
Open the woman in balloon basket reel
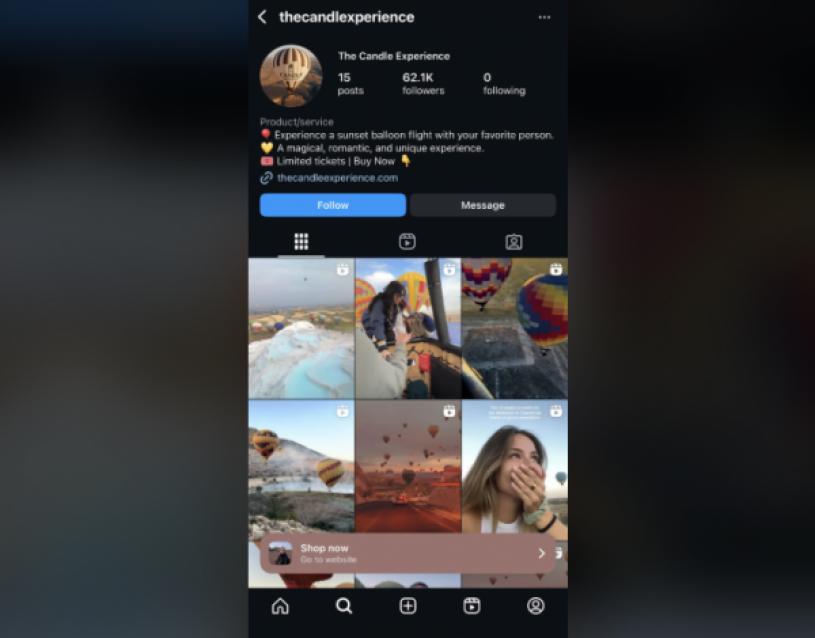pyautogui.click(x=407, y=328)
